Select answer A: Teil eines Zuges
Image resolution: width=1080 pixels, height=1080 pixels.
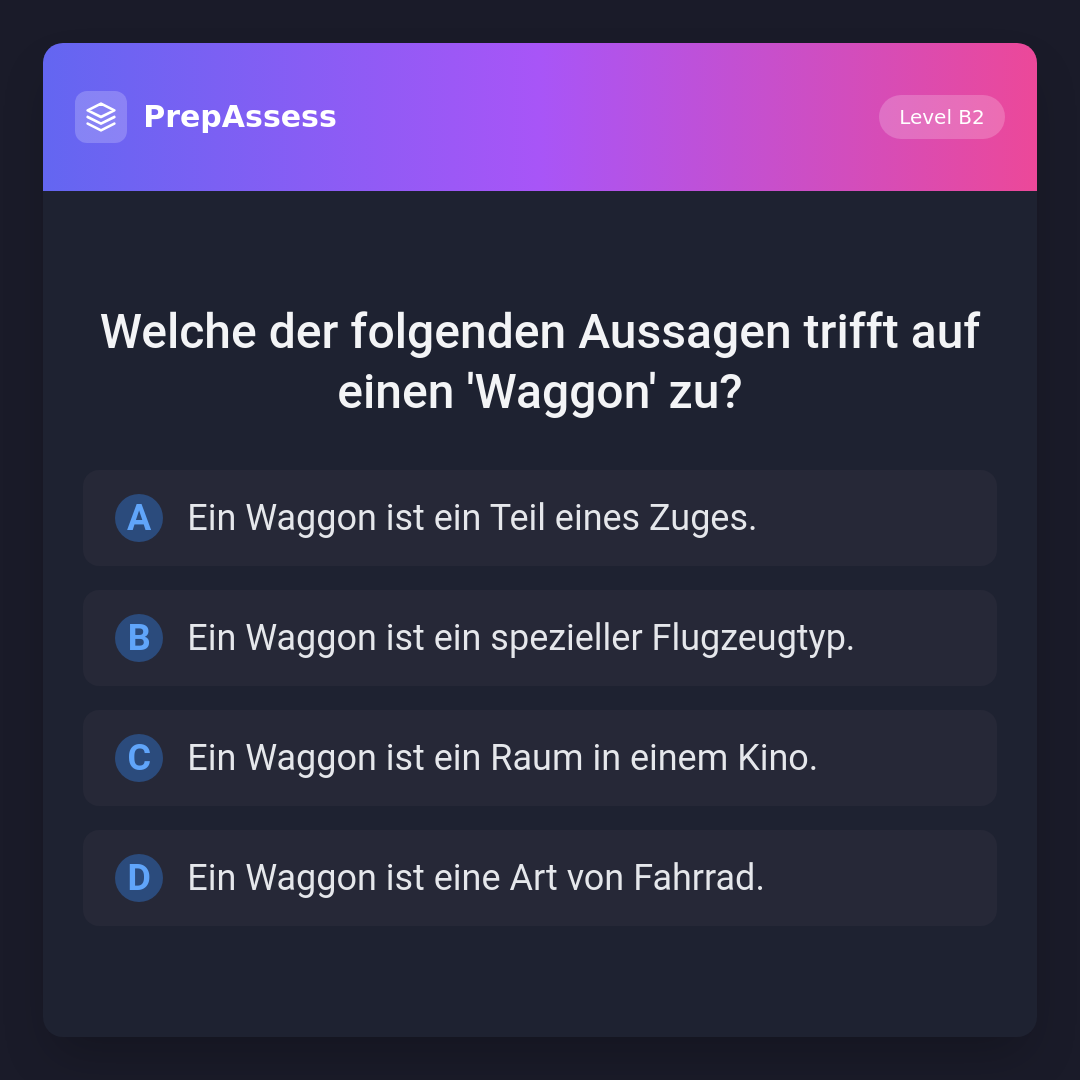[x=540, y=518]
